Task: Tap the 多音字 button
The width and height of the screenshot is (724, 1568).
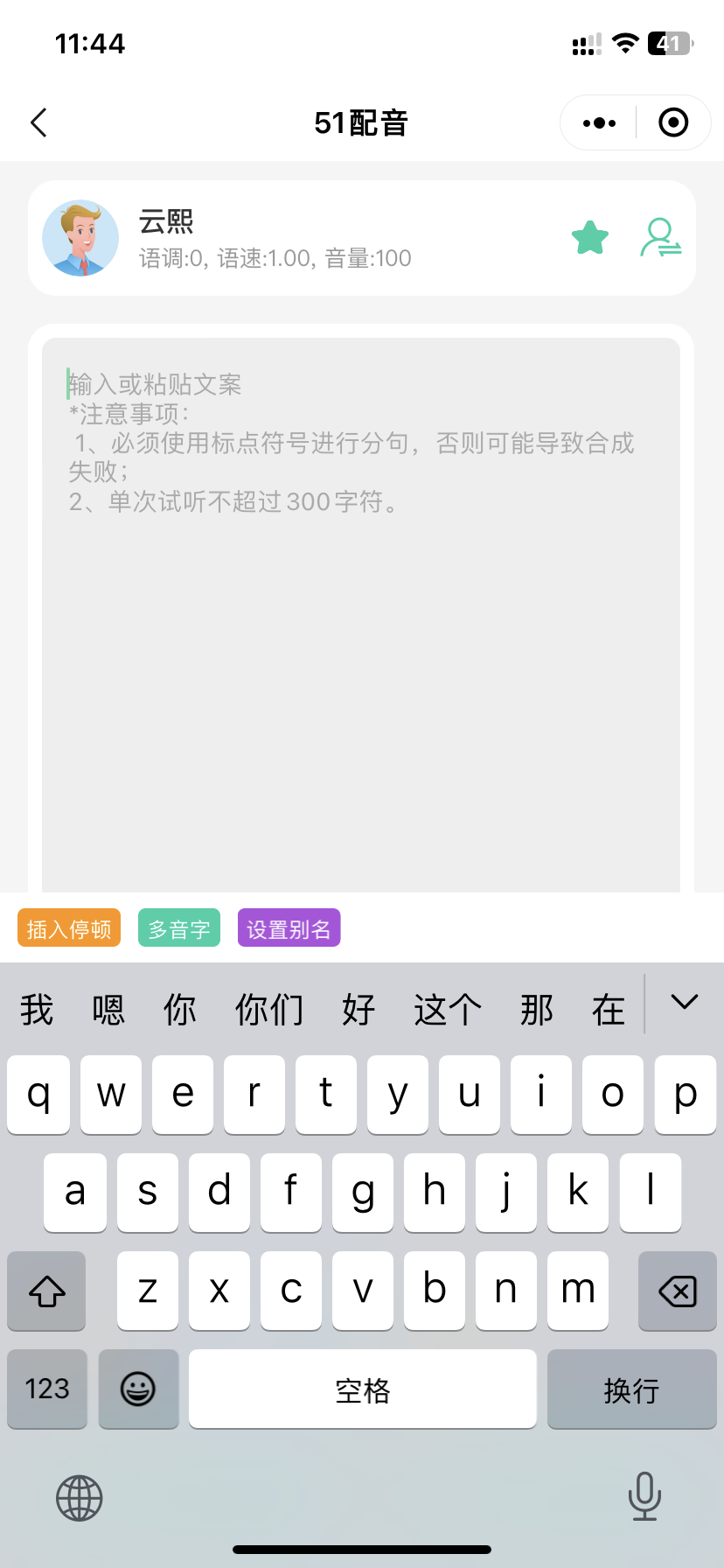Action: pyautogui.click(x=179, y=928)
